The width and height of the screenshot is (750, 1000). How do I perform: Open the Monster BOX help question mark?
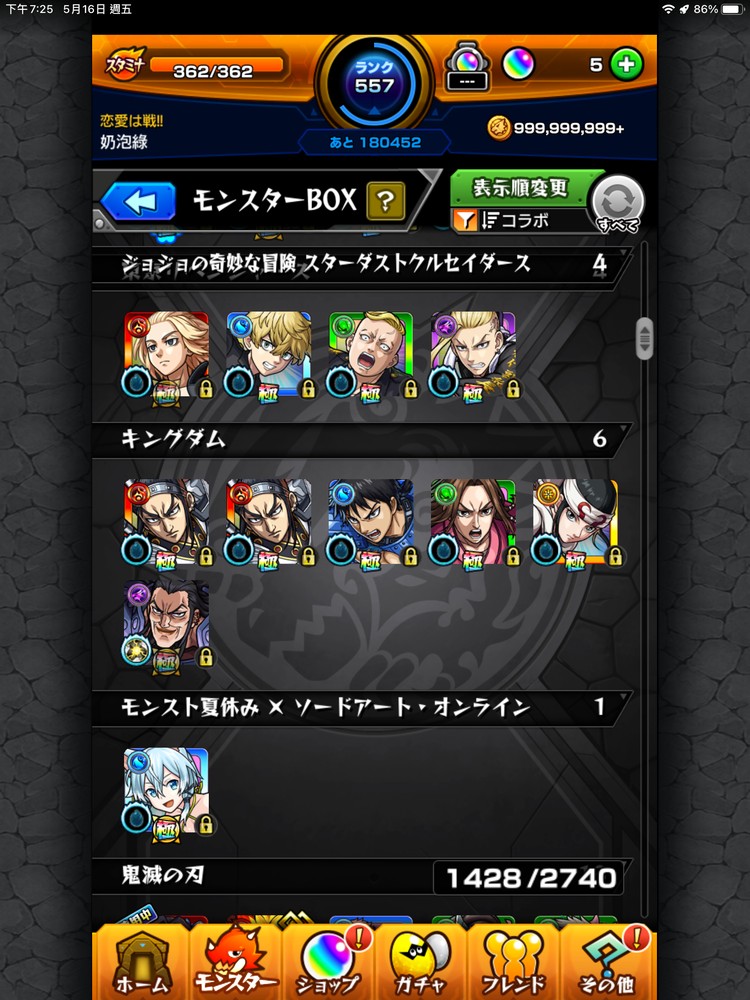[384, 201]
